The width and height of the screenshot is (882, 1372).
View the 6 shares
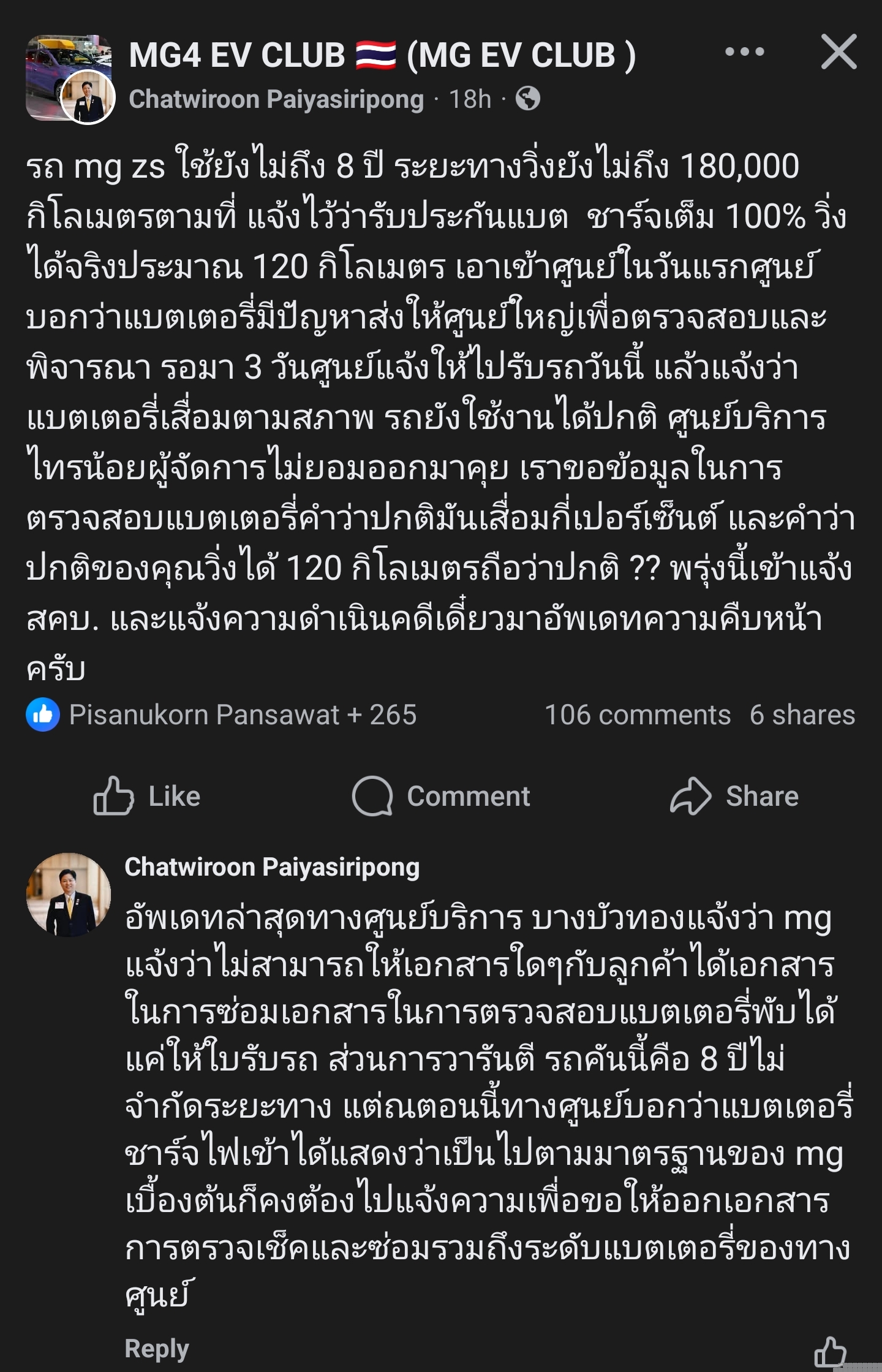(x=802, y=714)
